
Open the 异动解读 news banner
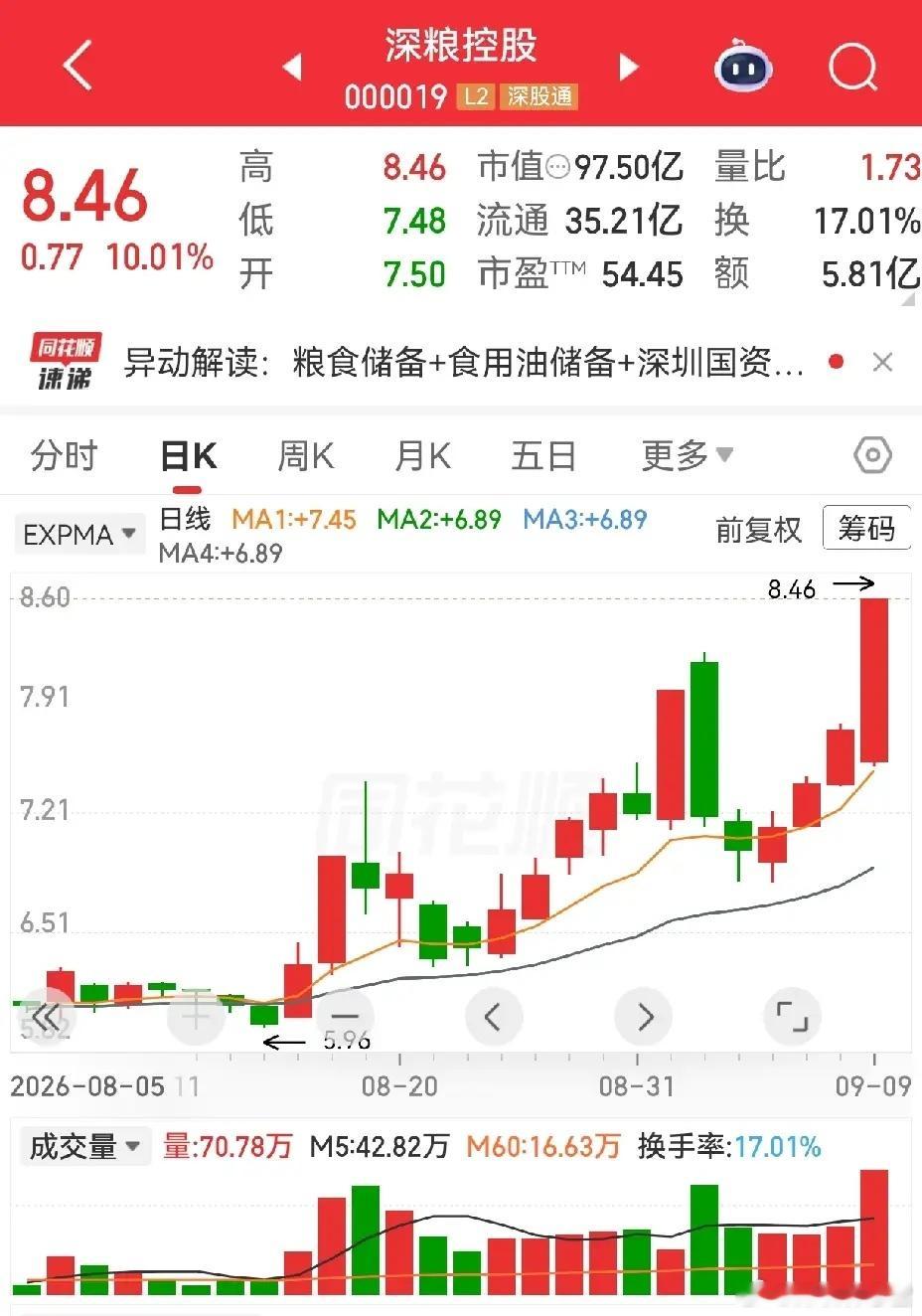(463, 363)
